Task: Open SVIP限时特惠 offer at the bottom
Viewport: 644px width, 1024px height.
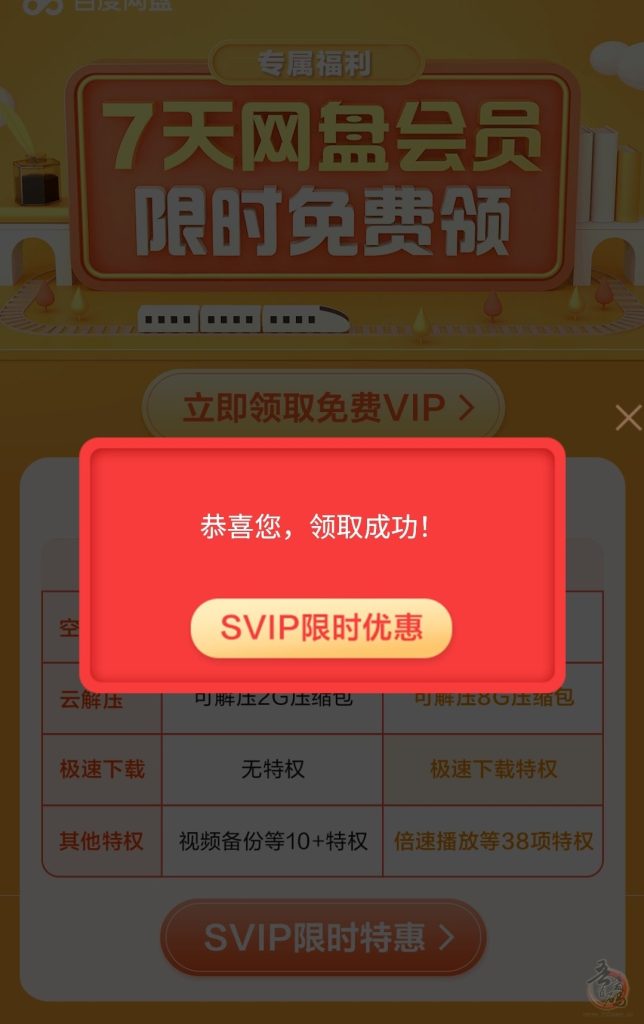Action: (x=323, y=938)
